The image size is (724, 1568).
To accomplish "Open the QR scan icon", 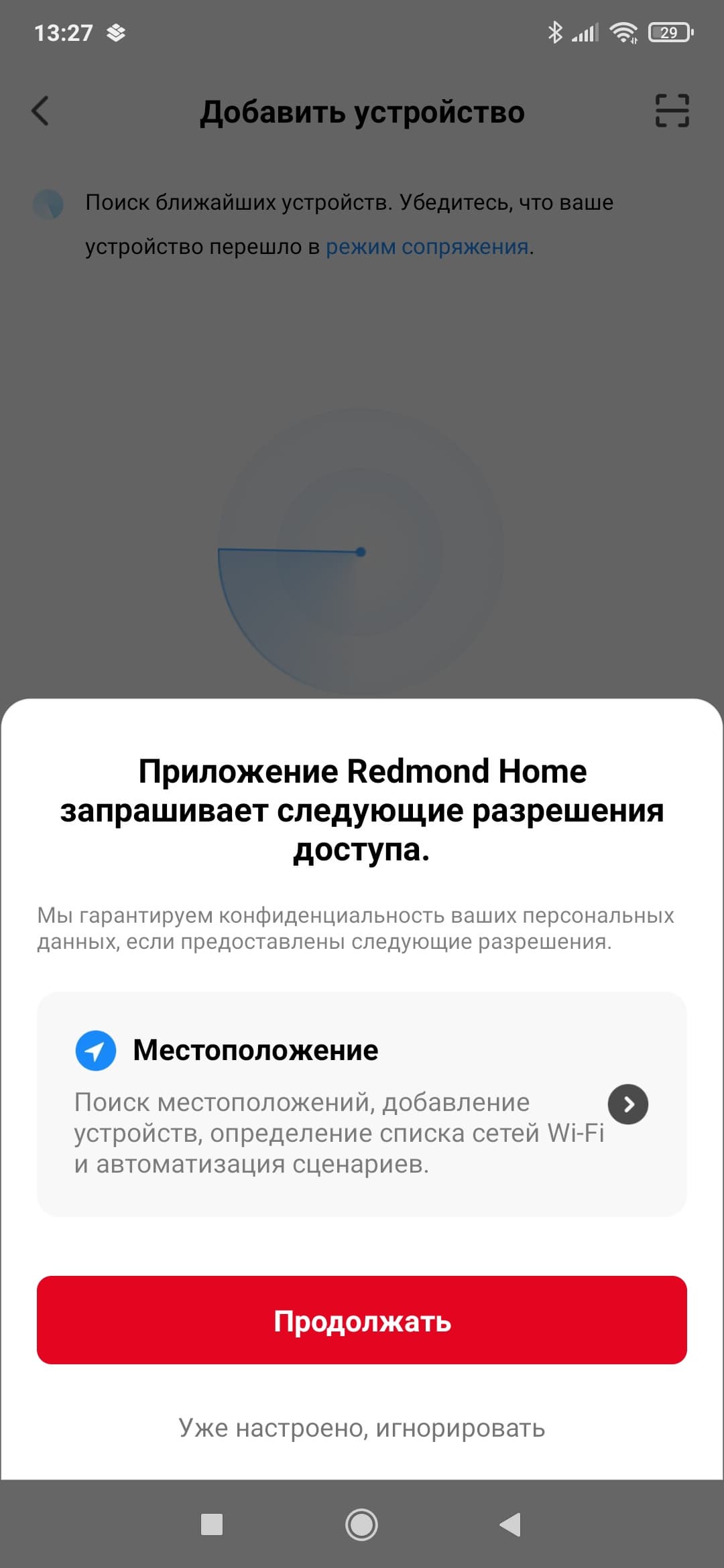I will point(672,111).
